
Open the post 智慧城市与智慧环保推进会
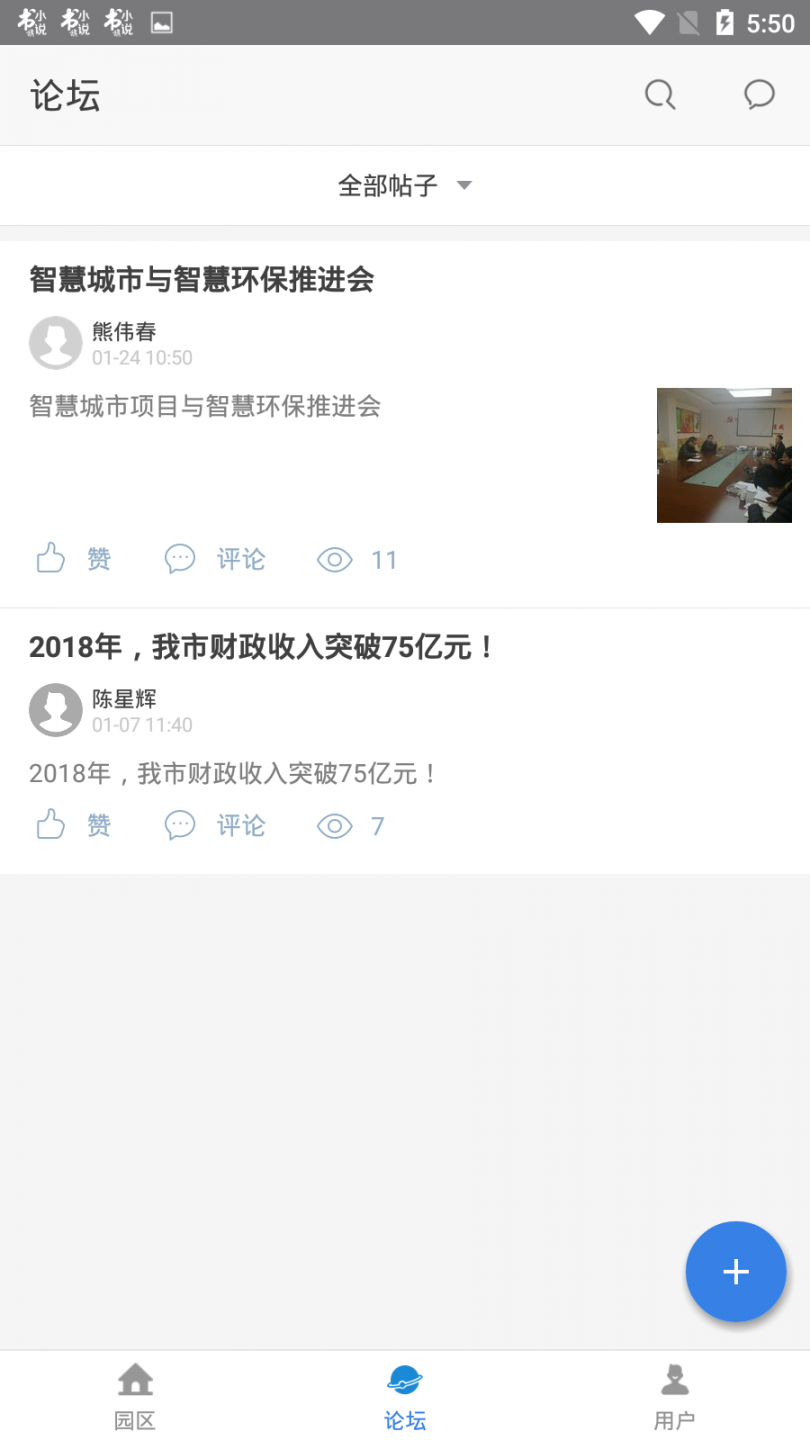point(202,279)
